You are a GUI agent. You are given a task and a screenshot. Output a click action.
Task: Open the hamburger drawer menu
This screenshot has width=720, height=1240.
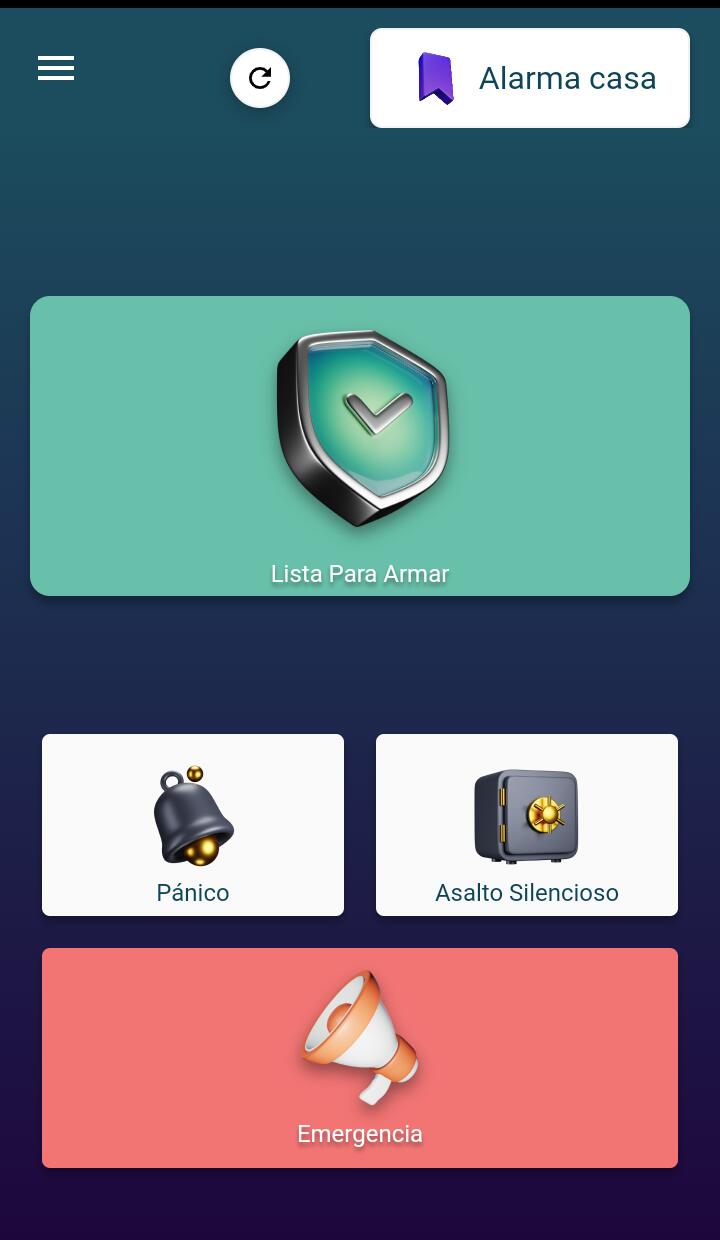[x=56, y=68]
